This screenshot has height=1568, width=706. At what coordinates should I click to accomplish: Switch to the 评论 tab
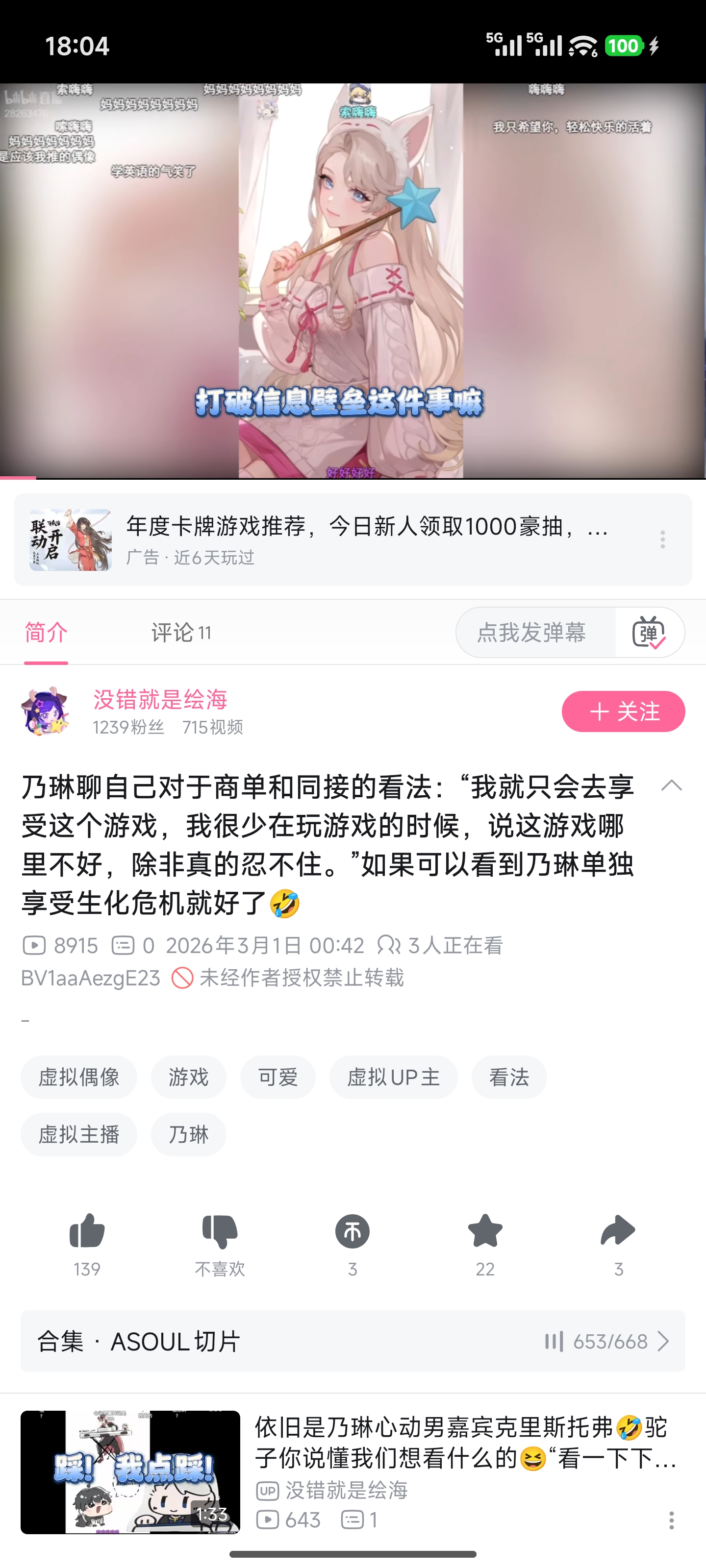[181, 633]
